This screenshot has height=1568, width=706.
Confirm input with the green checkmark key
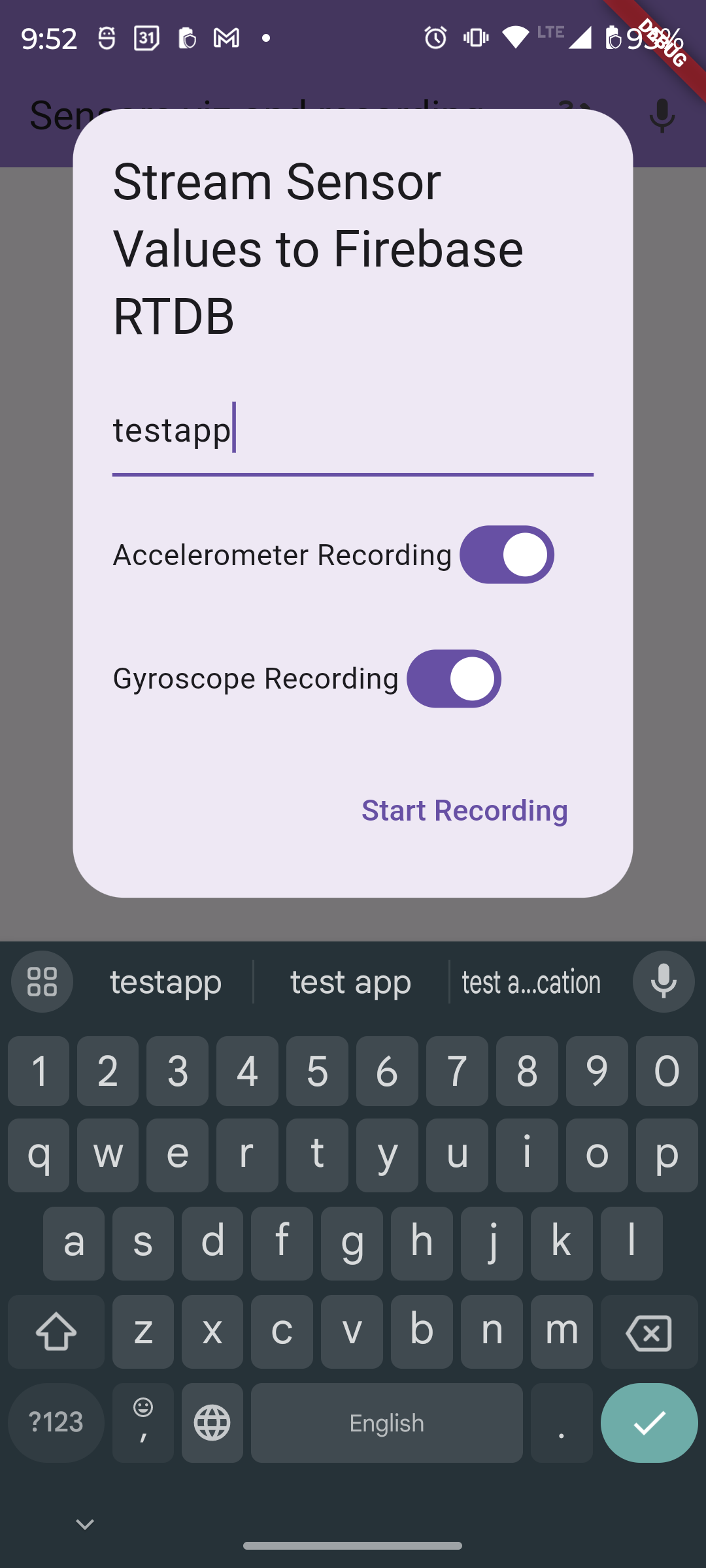(x=648, y=1422)
